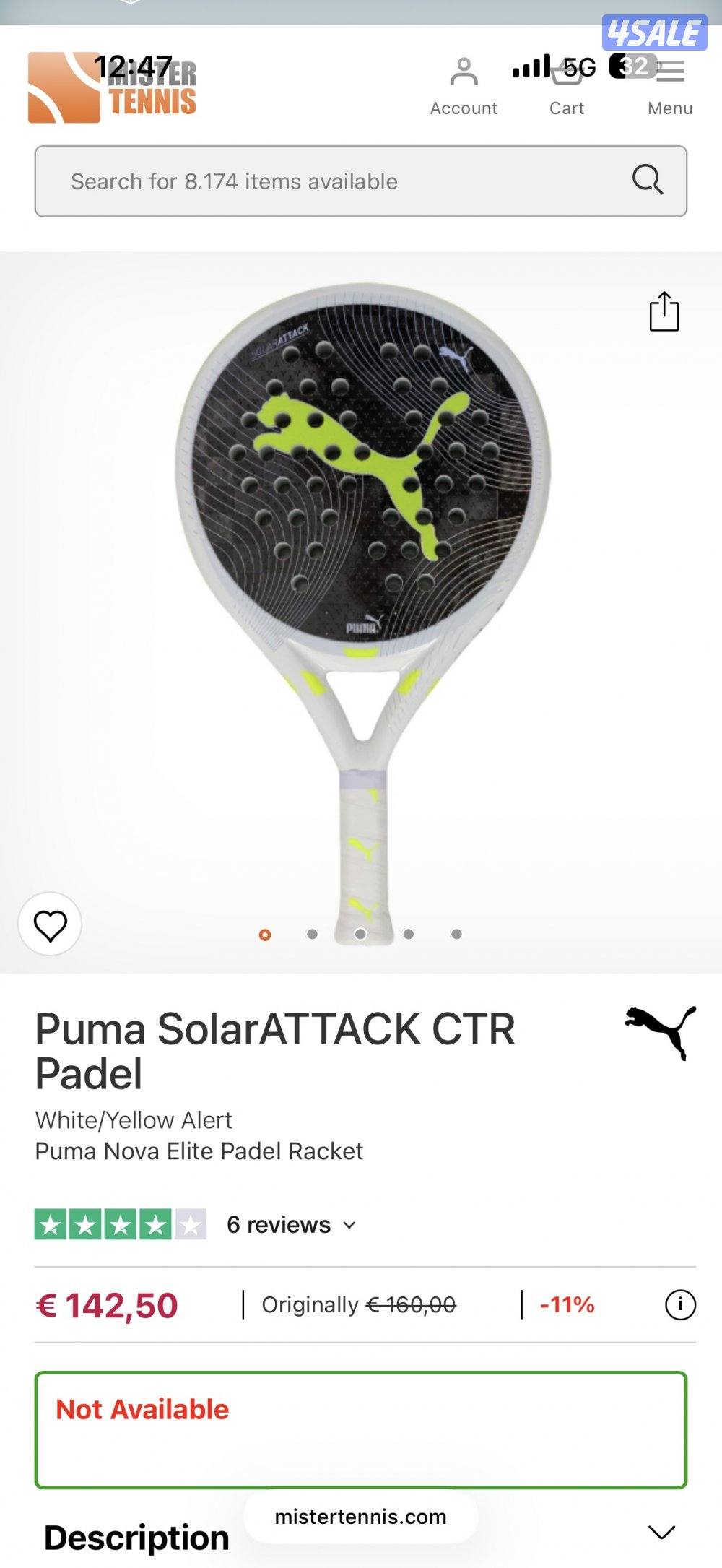Collapse the Trustpilot rating details
Screen dimensions: 722x1568
pos(349,1224)
